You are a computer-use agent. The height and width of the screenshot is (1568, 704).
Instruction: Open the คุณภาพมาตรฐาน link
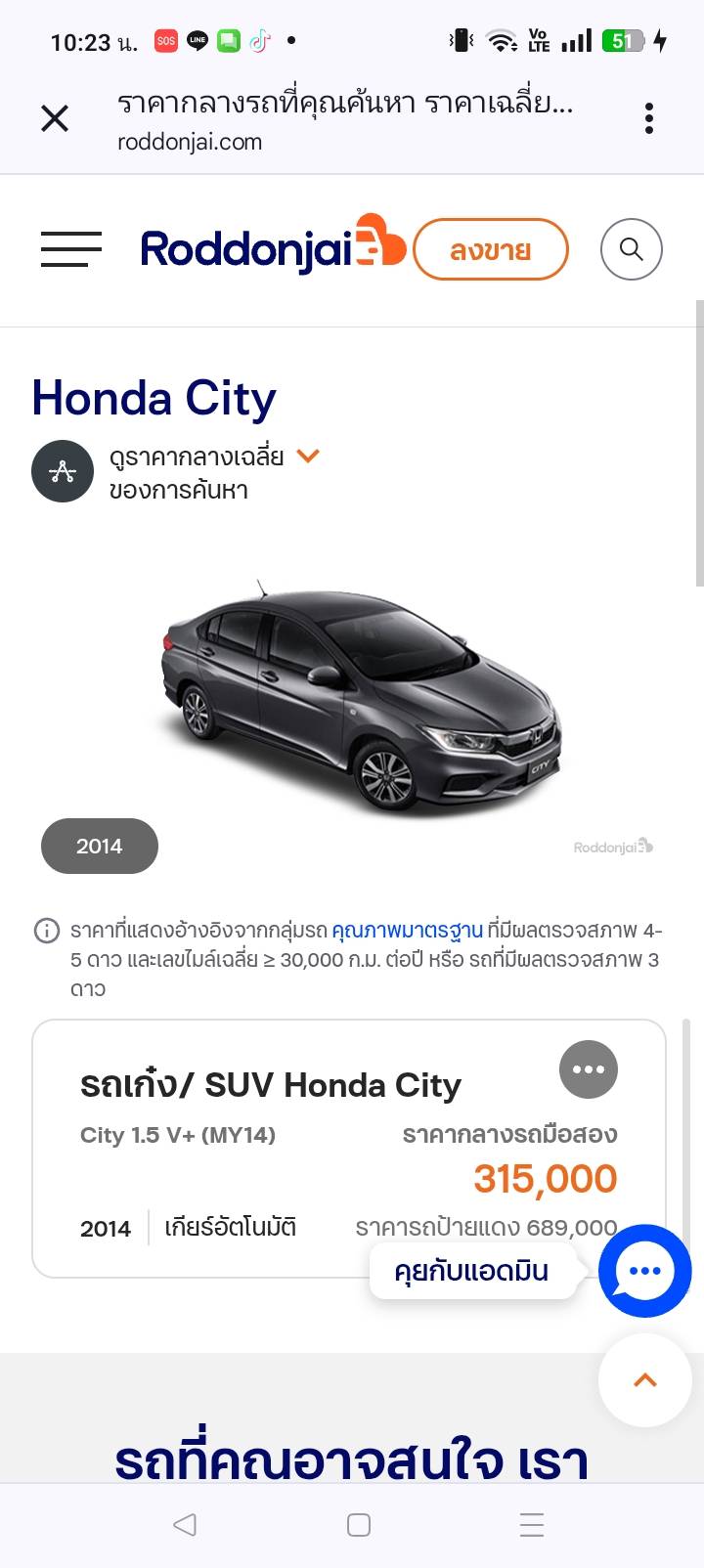coord(407,930)
